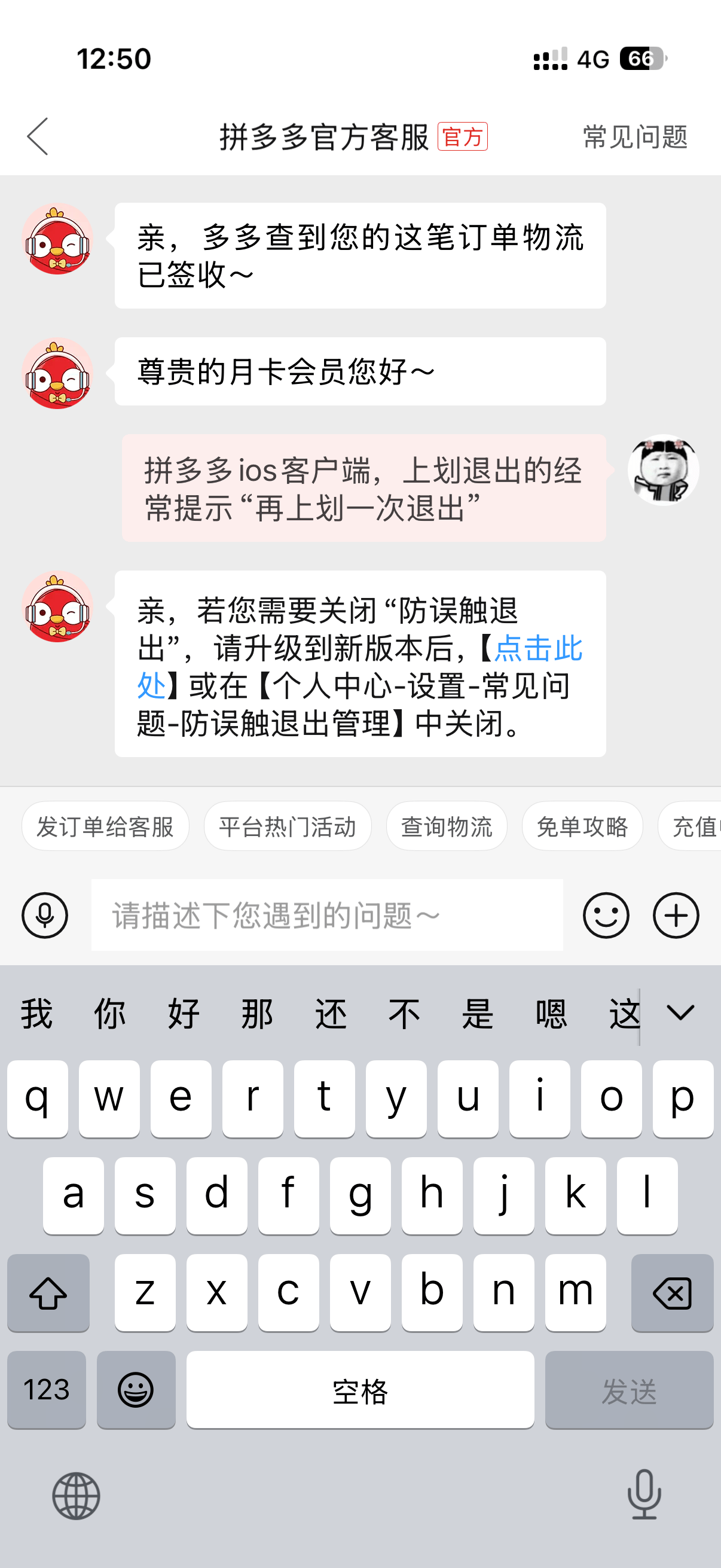Start keyboard dictation microphone
Viewport: 721px width, 1568px height.
click(644, 1494)
